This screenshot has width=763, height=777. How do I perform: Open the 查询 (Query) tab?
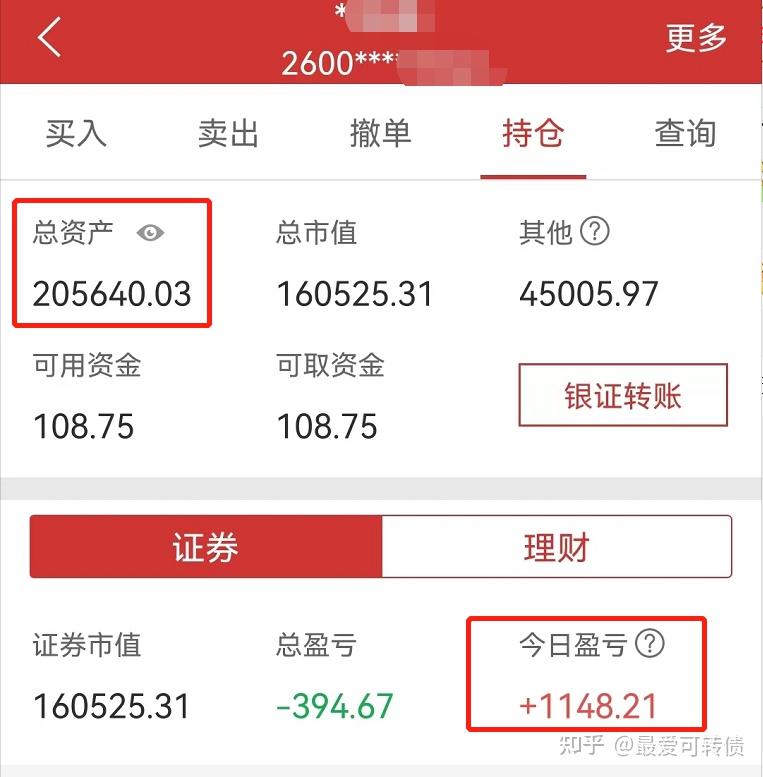pyautogui.click(x=684, y=132)
